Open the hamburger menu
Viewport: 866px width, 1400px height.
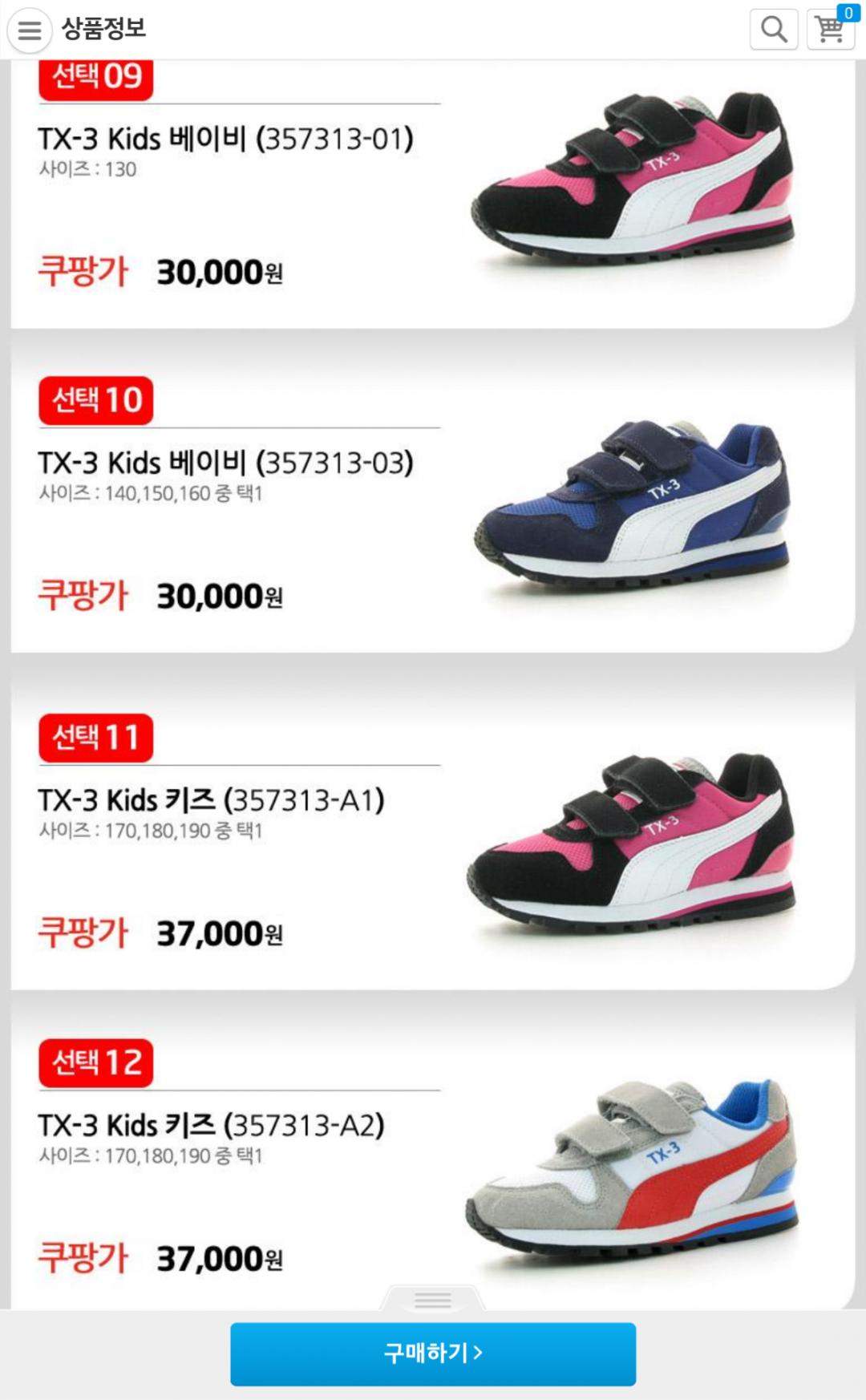[30, 30]
